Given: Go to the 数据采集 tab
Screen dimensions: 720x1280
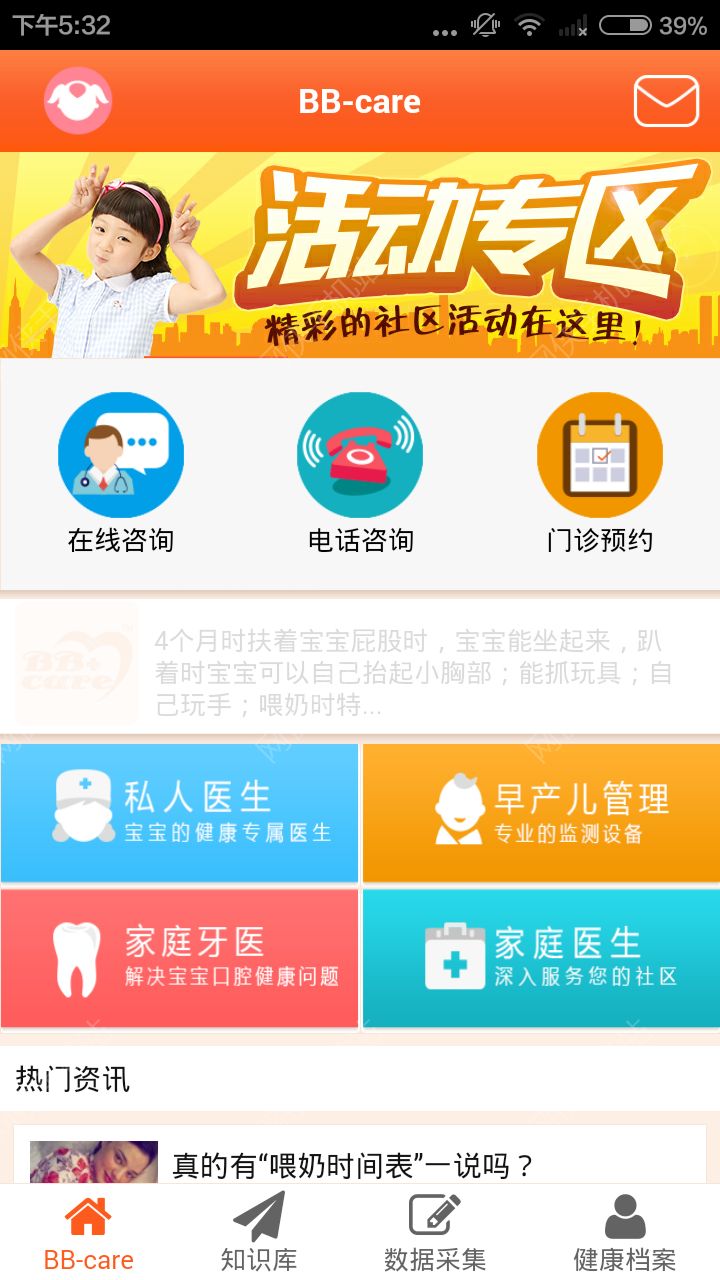Looking at the screenshot, I should (435, 1234).
